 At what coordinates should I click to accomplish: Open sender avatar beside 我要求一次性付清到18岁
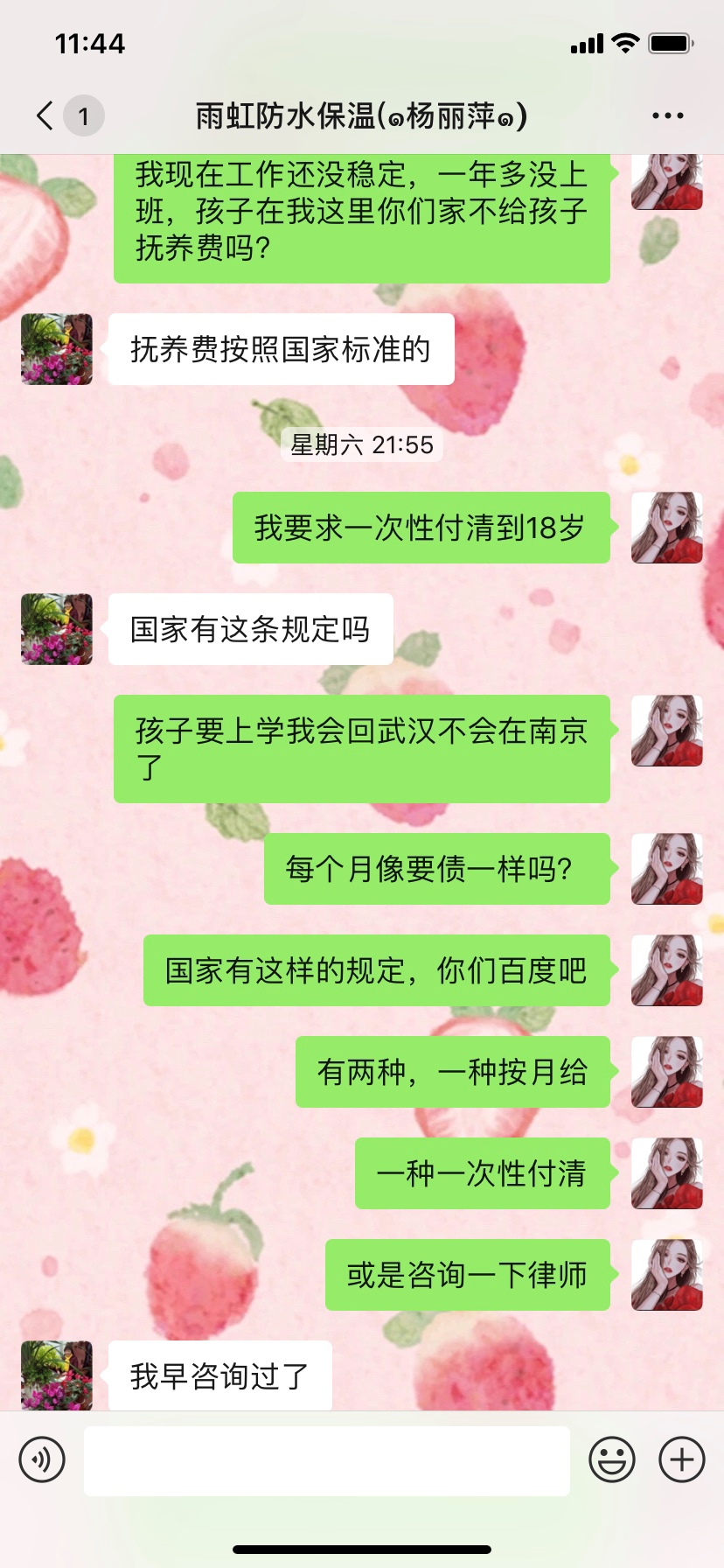(x=667, y=528)
